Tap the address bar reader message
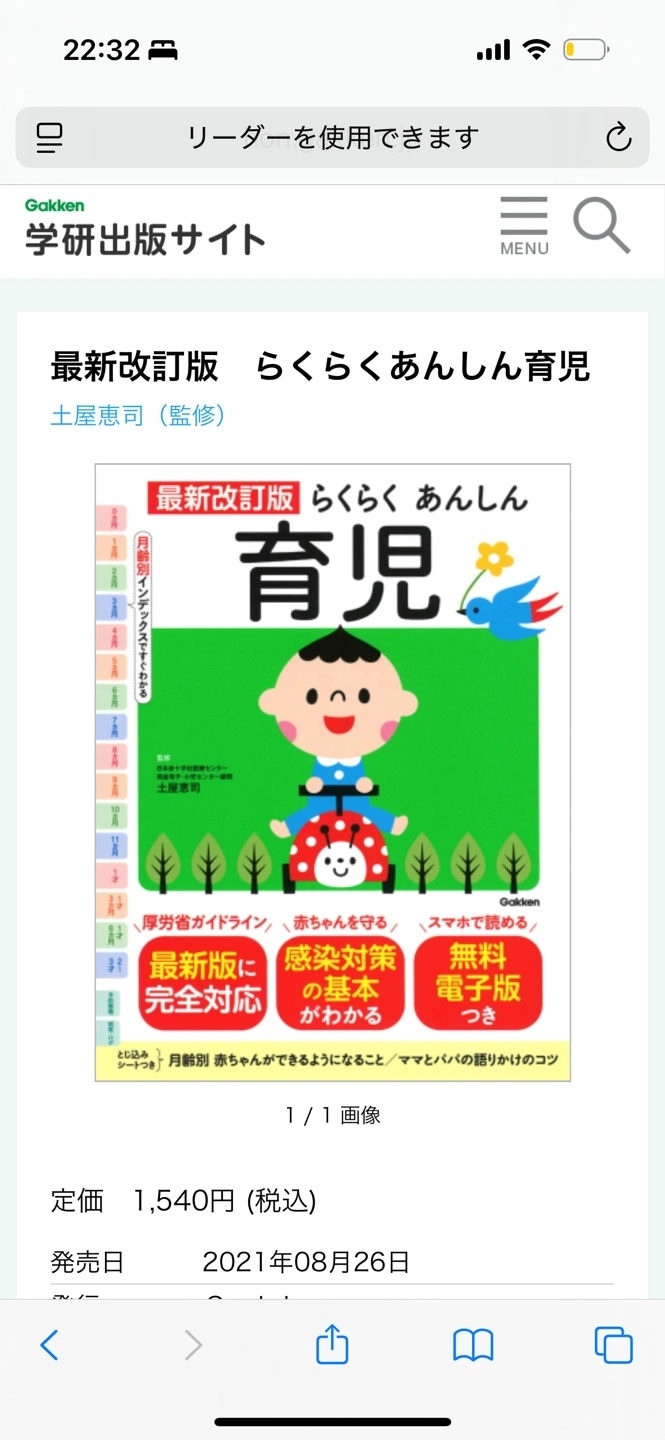This screenshot has width=665, height=1440. [333, 137]
